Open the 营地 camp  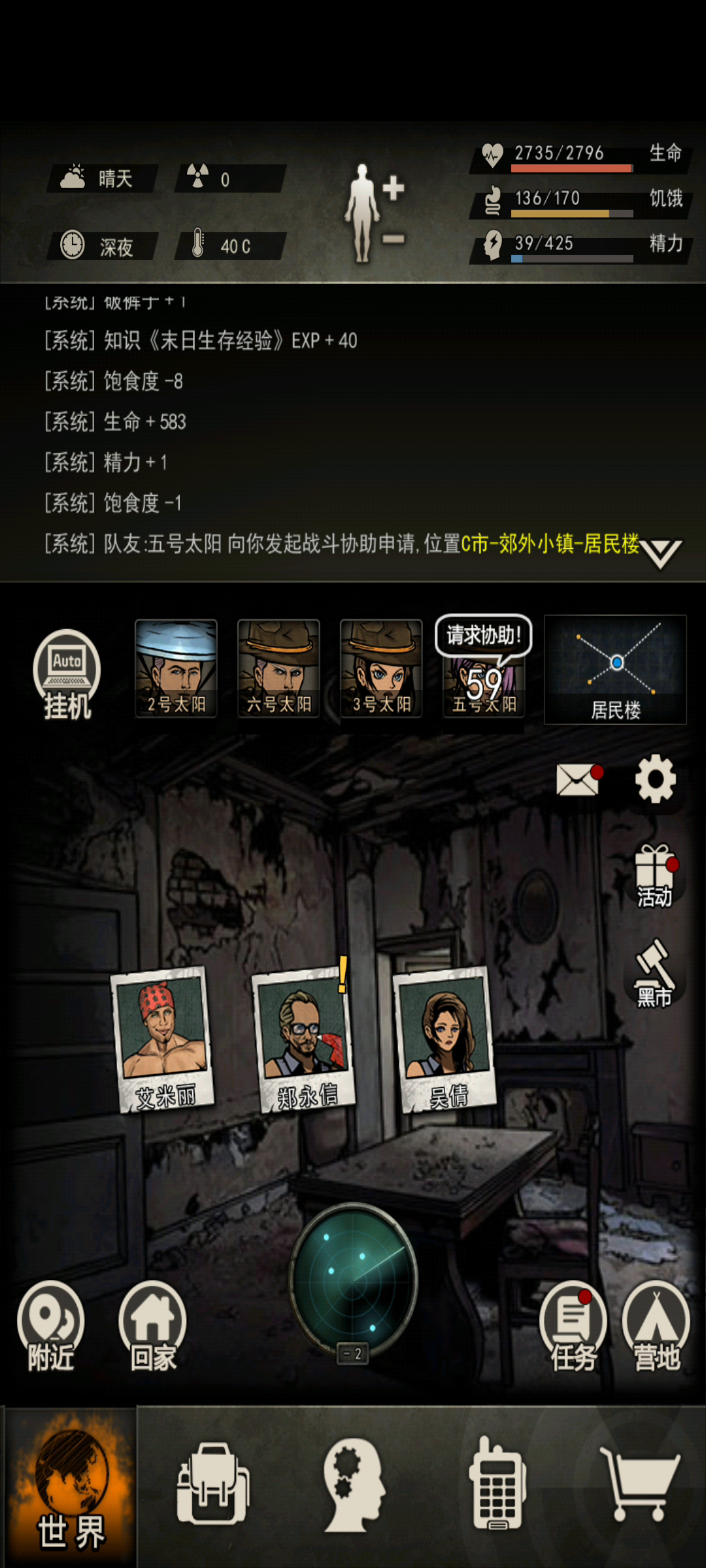tap(656, 1326)
